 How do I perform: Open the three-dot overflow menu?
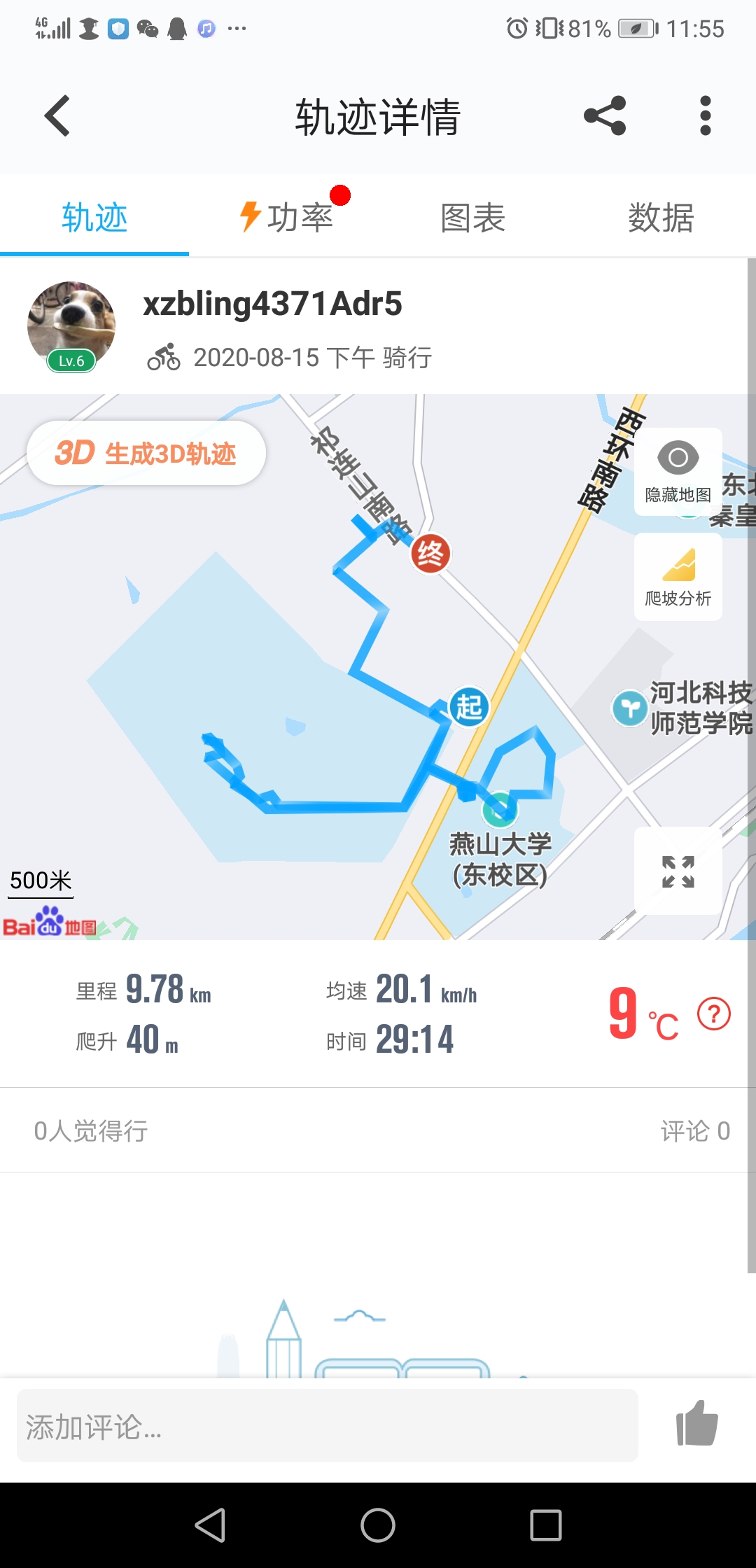(x=705, y=115)
